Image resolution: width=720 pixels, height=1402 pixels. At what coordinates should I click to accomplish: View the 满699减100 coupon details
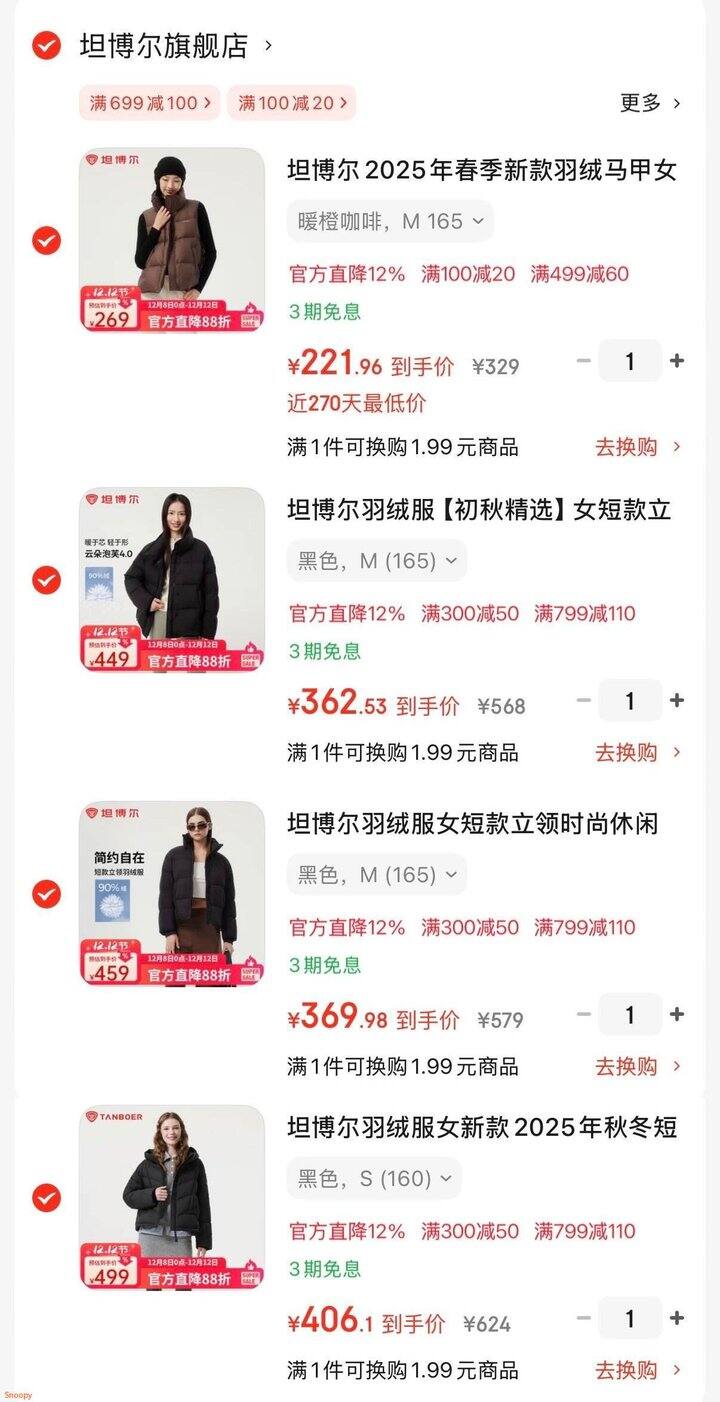[x=146, y=103]
